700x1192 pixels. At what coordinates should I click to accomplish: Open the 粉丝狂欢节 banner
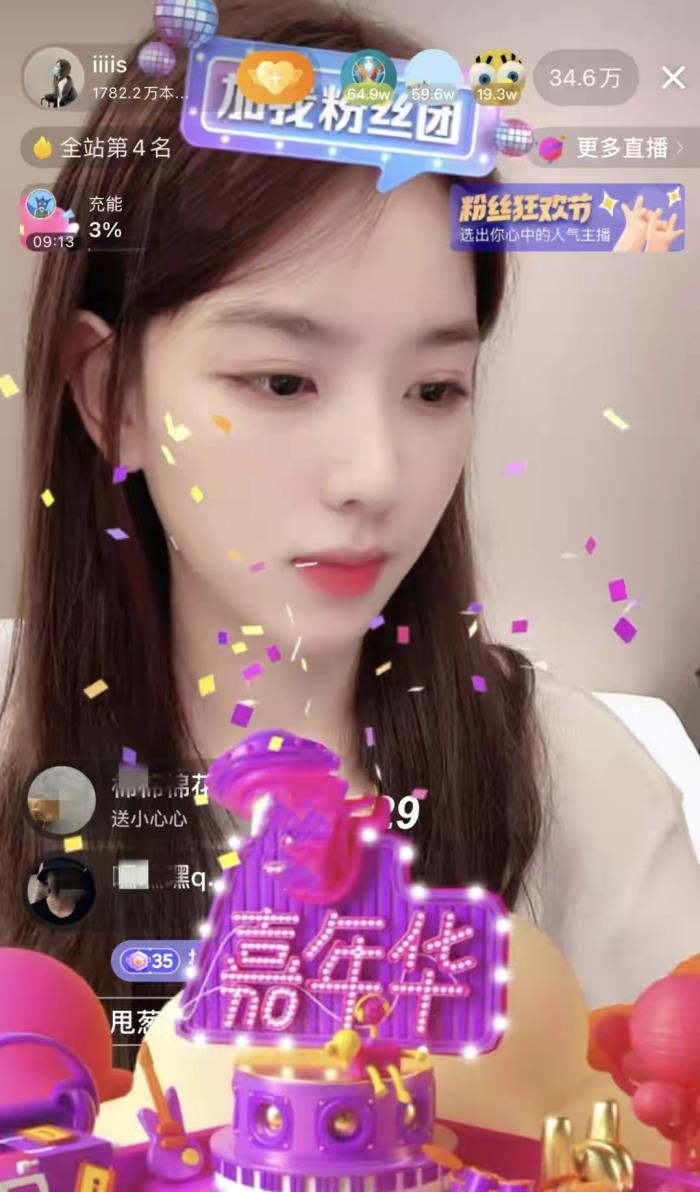(567, 217)
